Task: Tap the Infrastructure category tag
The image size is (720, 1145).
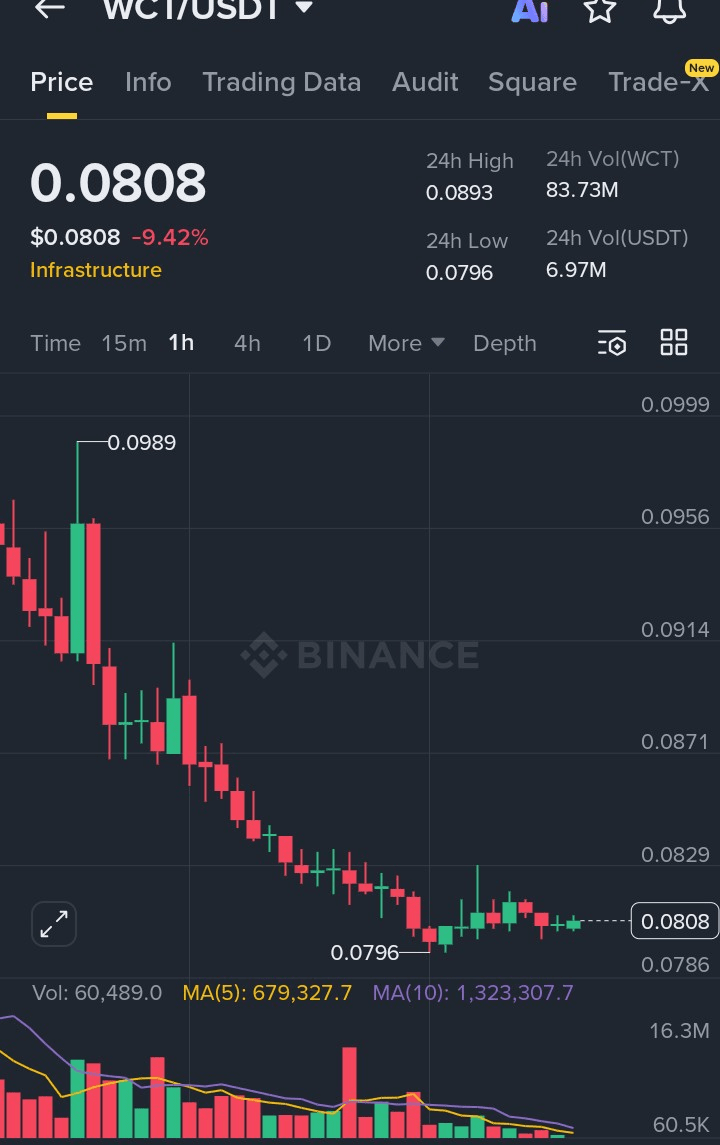Action: tap(96, 270)
